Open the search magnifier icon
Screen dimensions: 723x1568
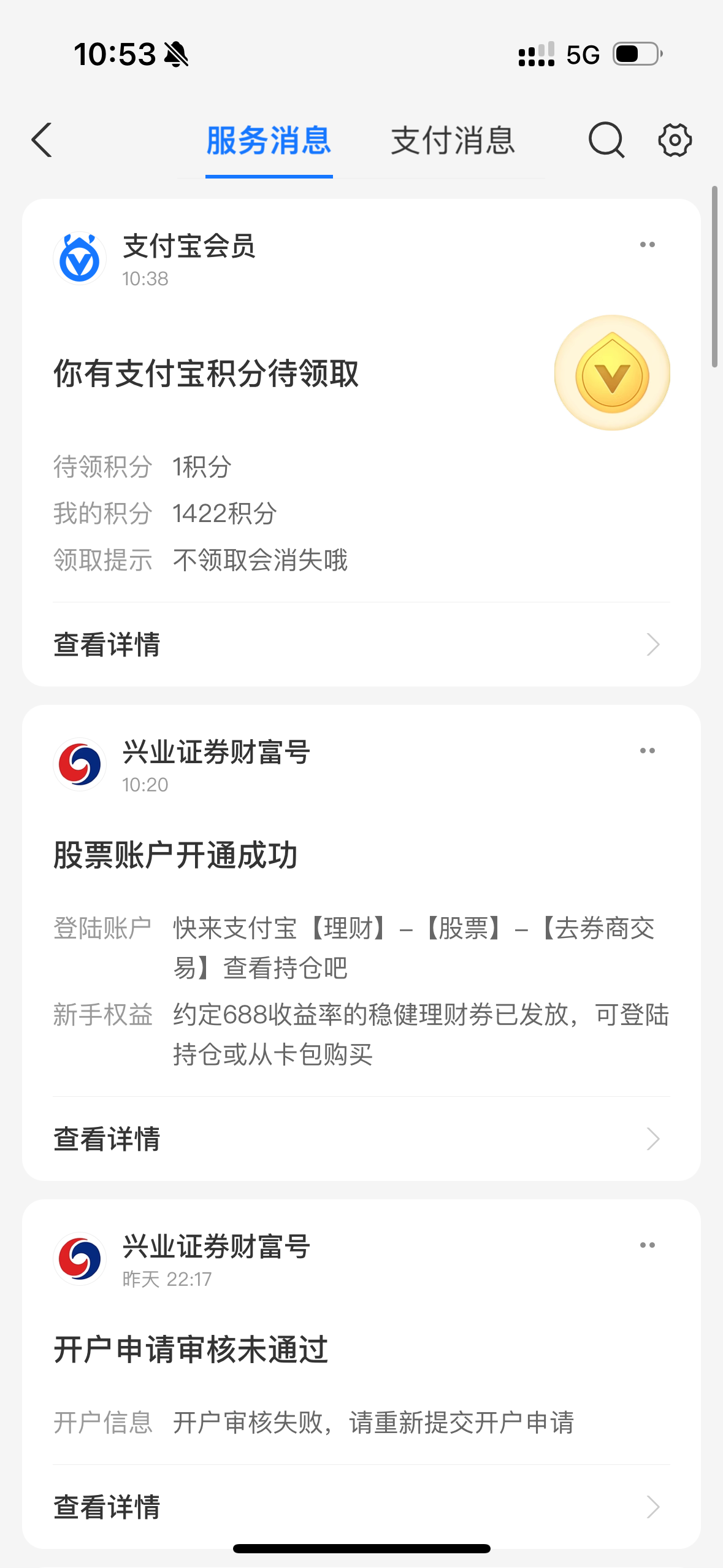click(606, 140)
